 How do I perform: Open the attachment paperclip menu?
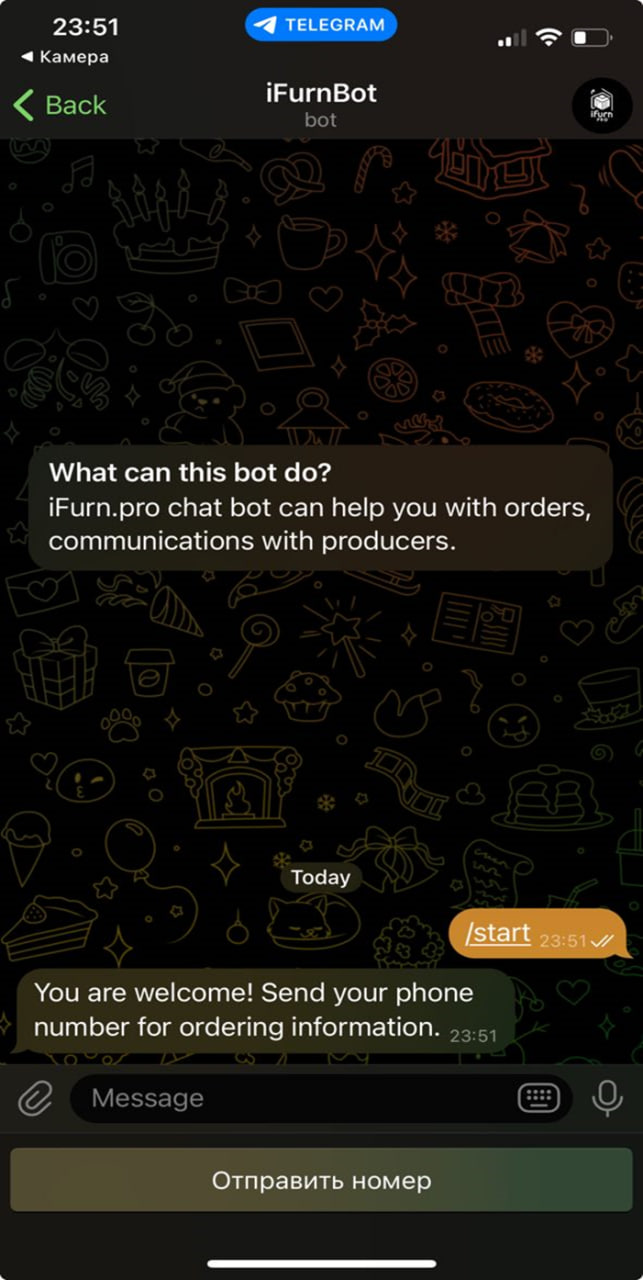(35, 1099)
